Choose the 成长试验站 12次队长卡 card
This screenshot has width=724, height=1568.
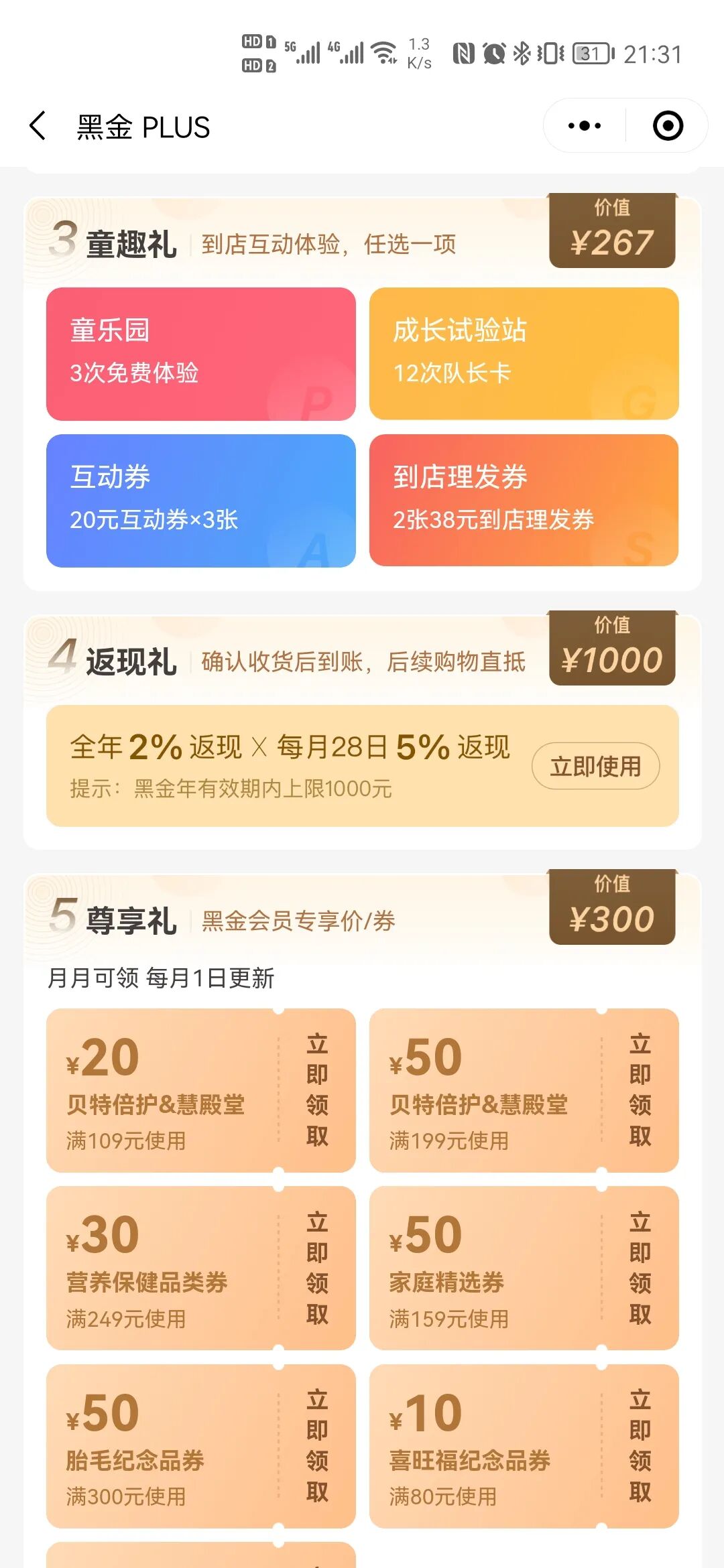[x=524, y=354]
